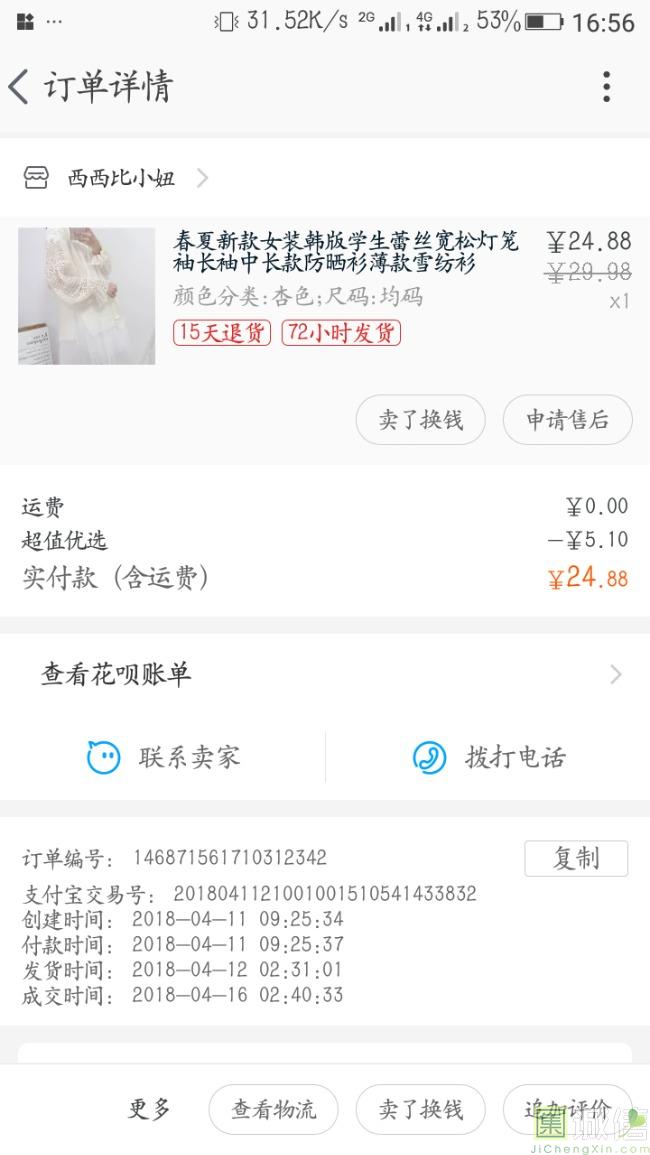This screenshot has height=1155, width=650.
Task: View the 查看花呗账单 bill
Action: tap(325, 675)
